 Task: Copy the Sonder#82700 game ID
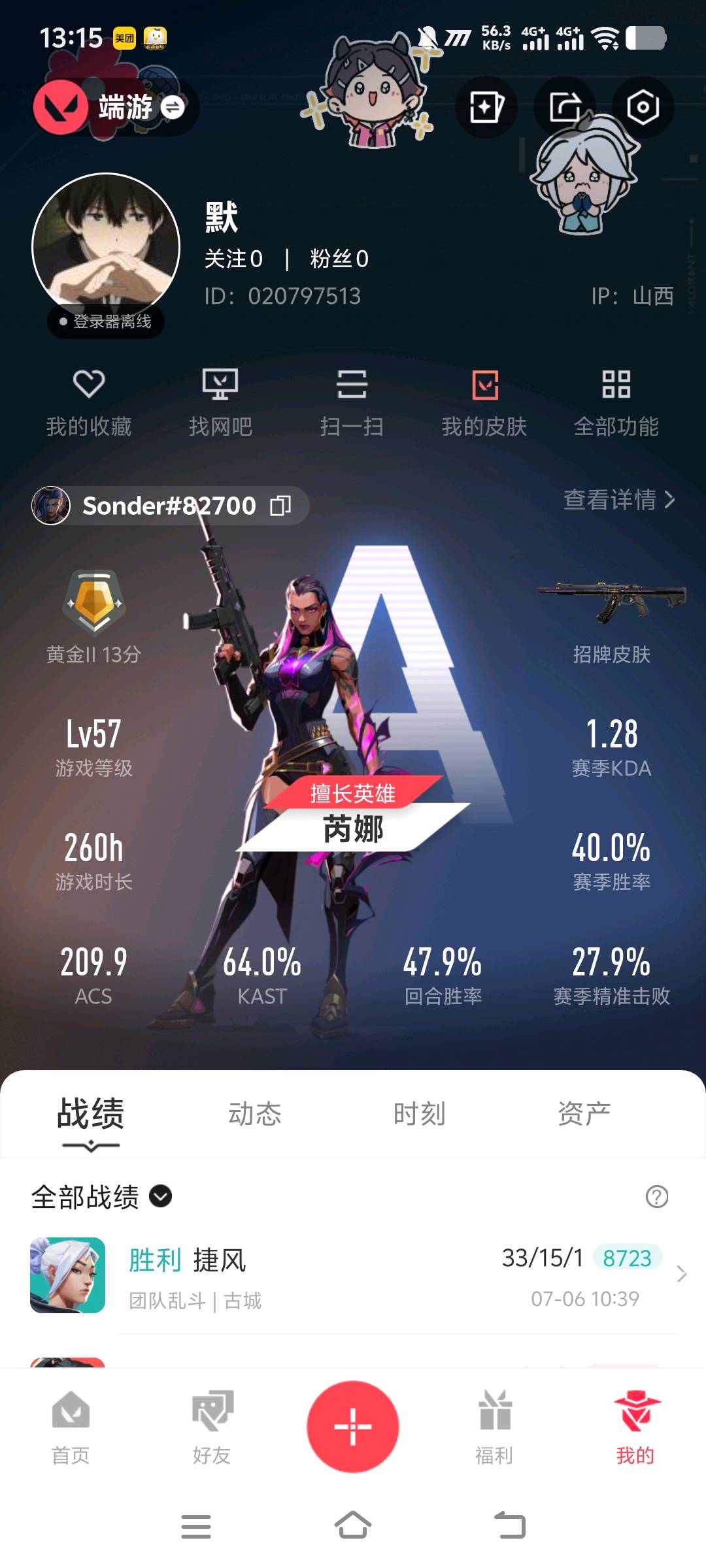(x=280, y=506)
